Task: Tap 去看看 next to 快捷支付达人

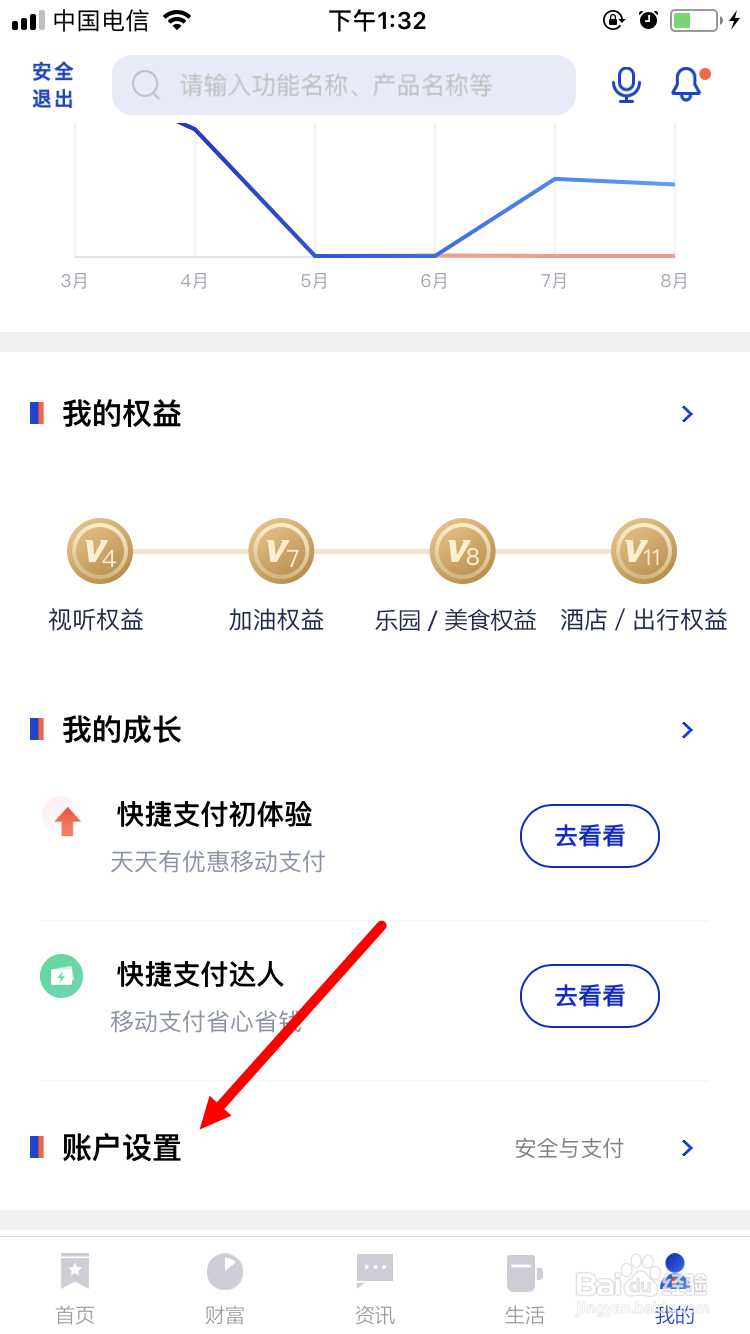Action: pos(590,996)
